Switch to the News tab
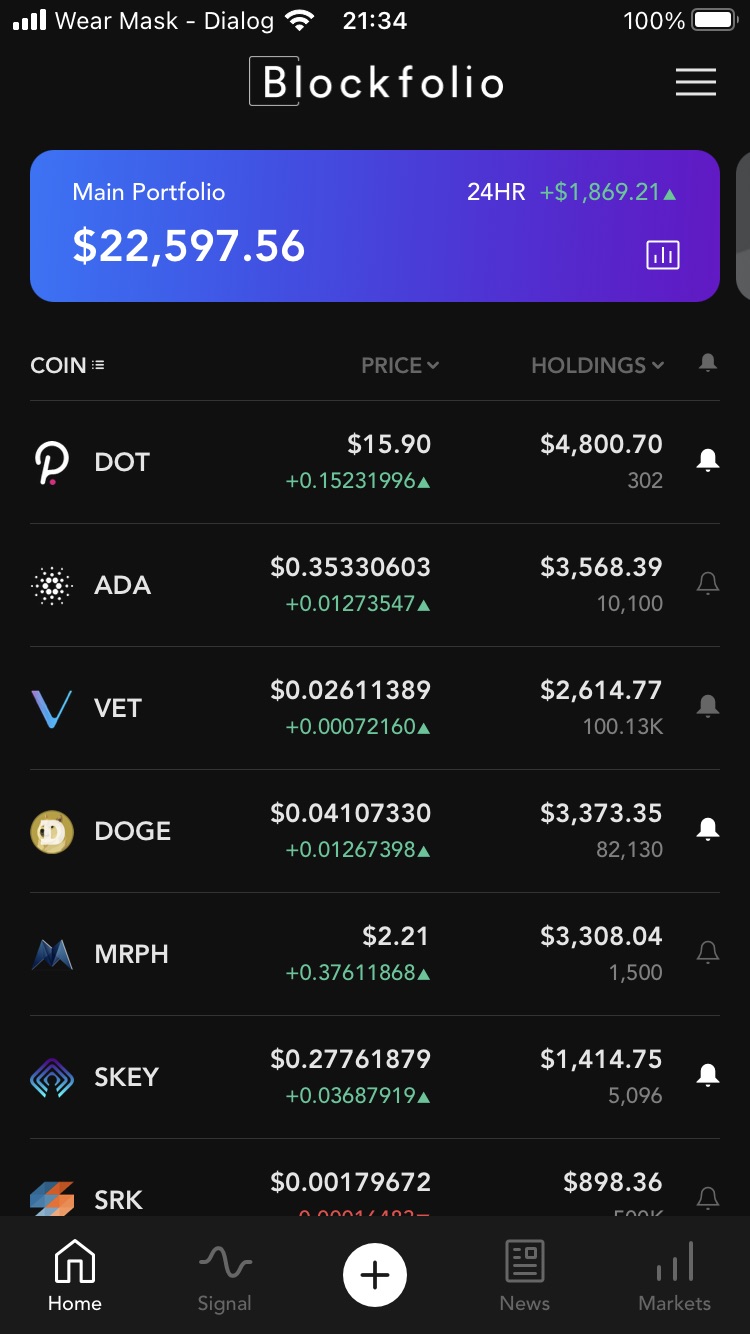This screenshot has width=750, height=1334. click(x=525, y=1277)
